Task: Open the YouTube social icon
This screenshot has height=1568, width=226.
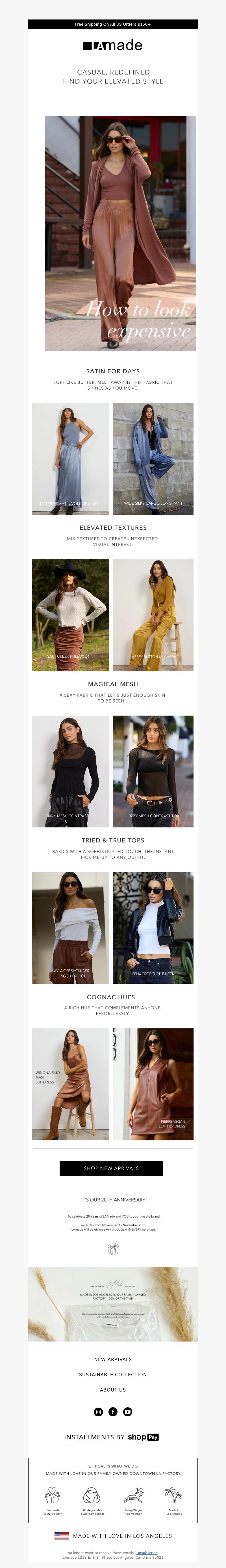Action: (x=127, y=1412)
